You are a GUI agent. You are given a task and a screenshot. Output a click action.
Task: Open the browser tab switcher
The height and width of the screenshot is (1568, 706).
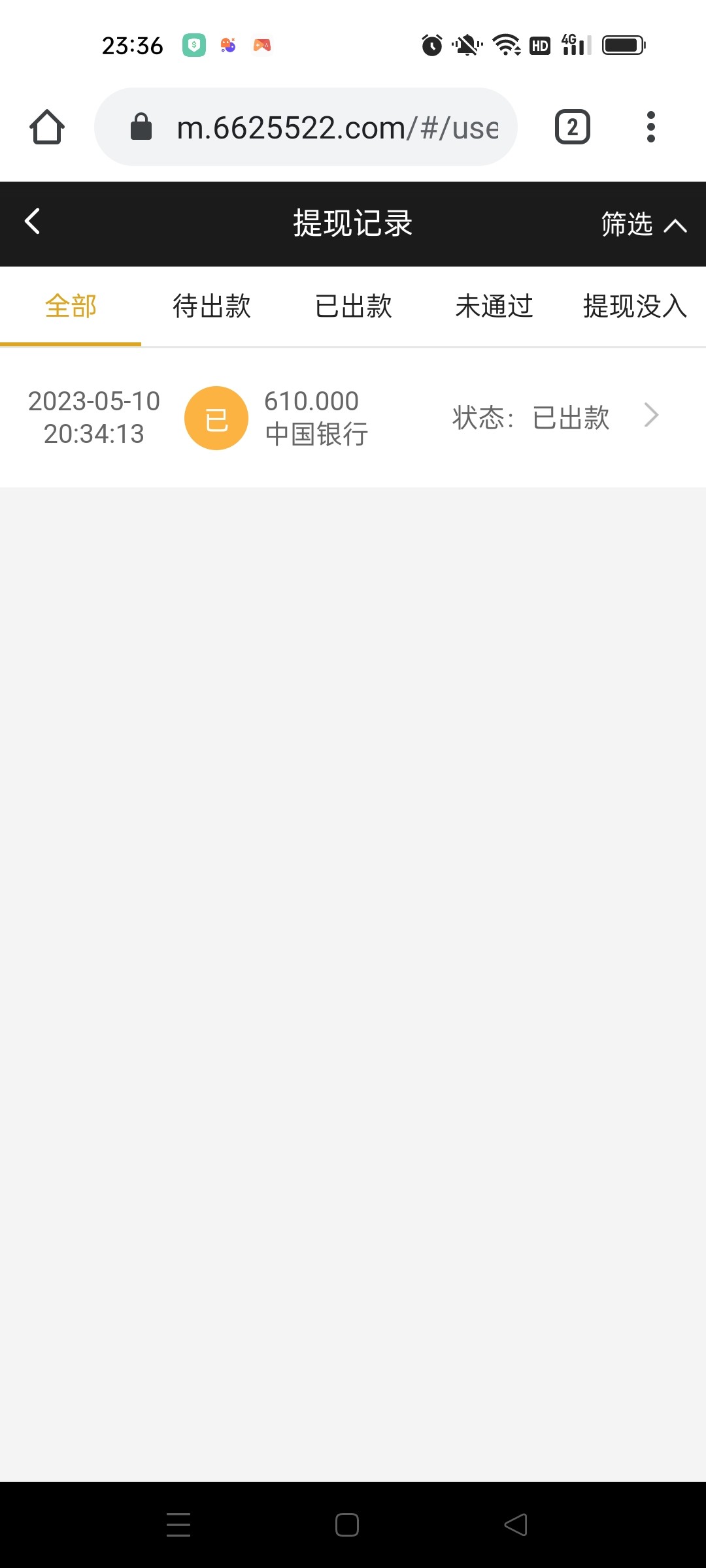tap(573, 127)
